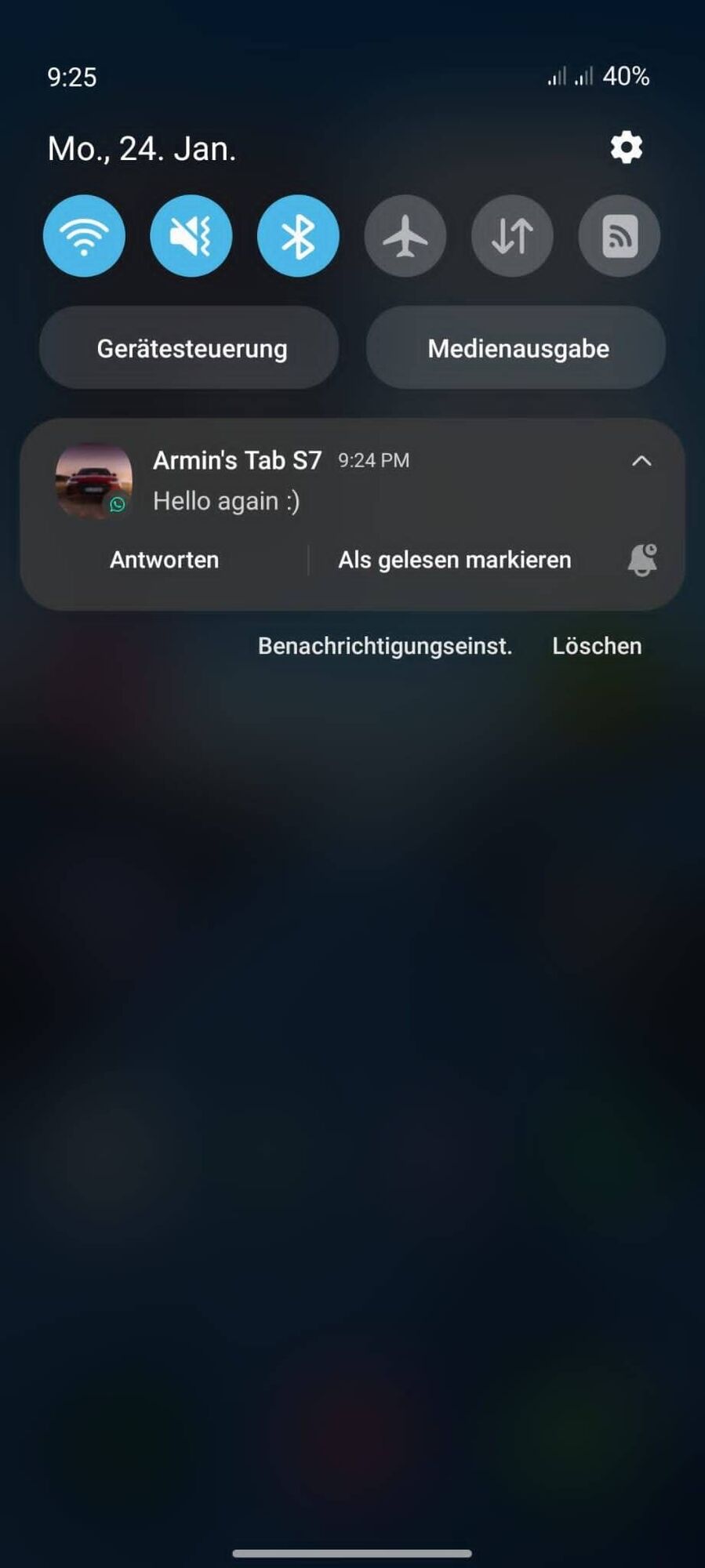The height and width of the screenshot is (1568, 705).
Task: Tap Antworten to reply
Action: 164,560
